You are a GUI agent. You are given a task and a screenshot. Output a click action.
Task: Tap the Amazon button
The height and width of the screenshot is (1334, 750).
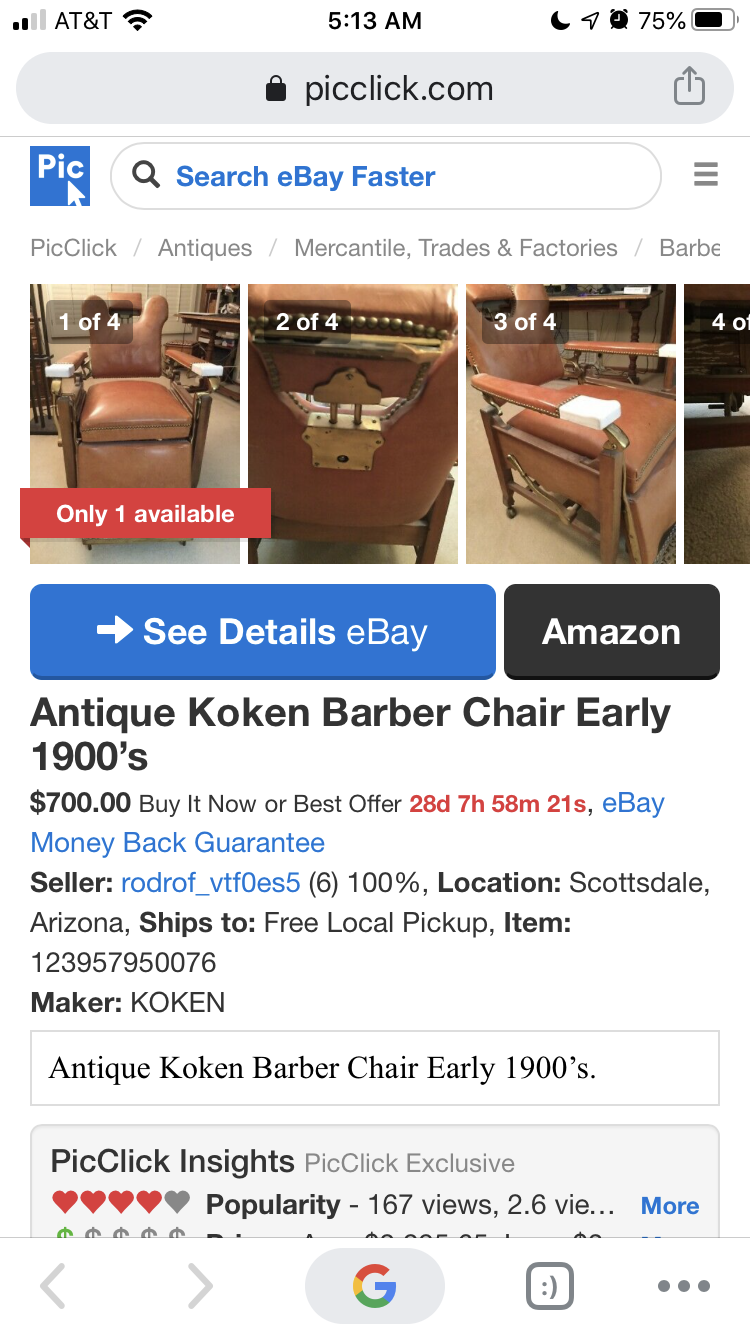coord(612,632)
